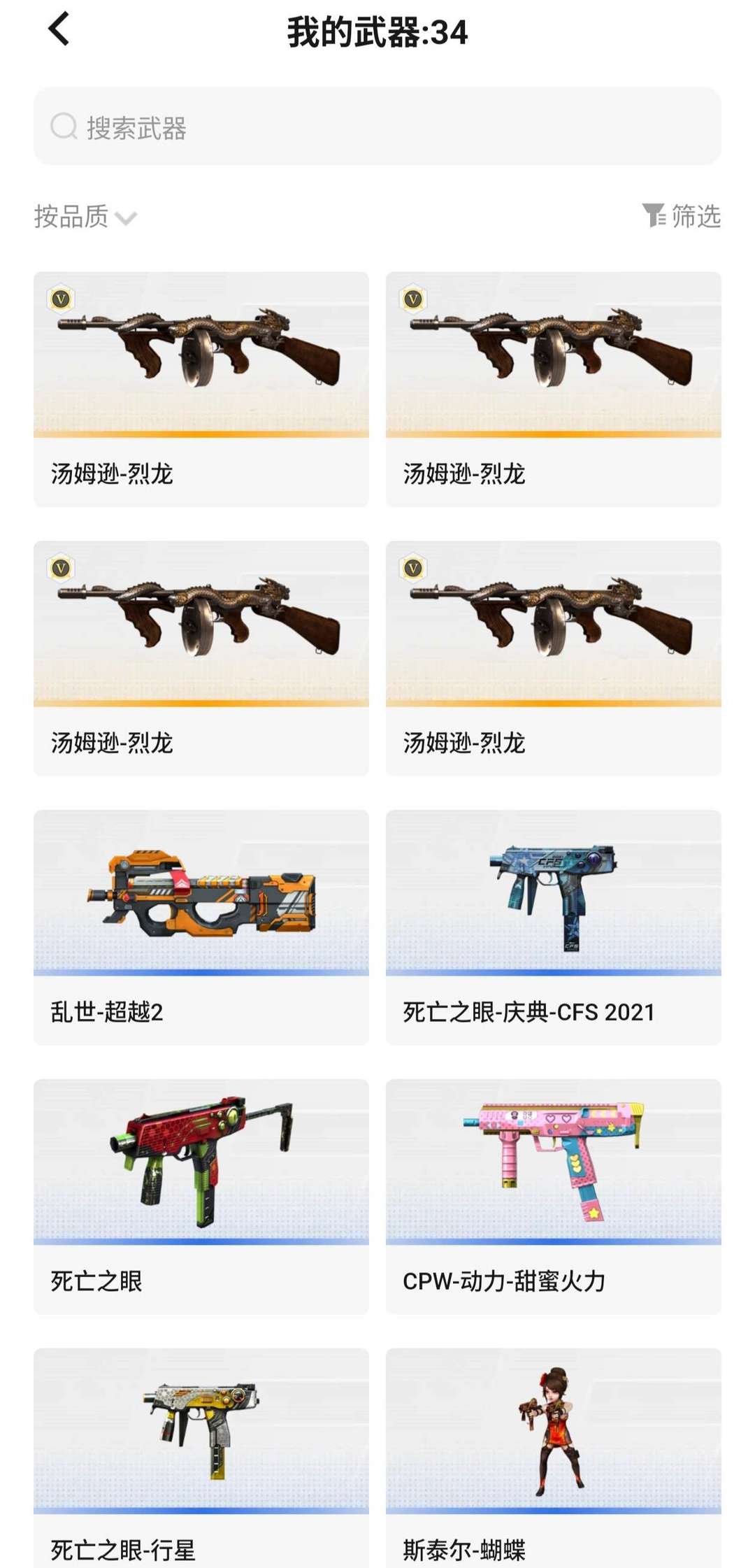Click the V badge on the first 汤姆逊-烈龙 card
Screen dimensions: 755x1568
click(x=62, y=297)
